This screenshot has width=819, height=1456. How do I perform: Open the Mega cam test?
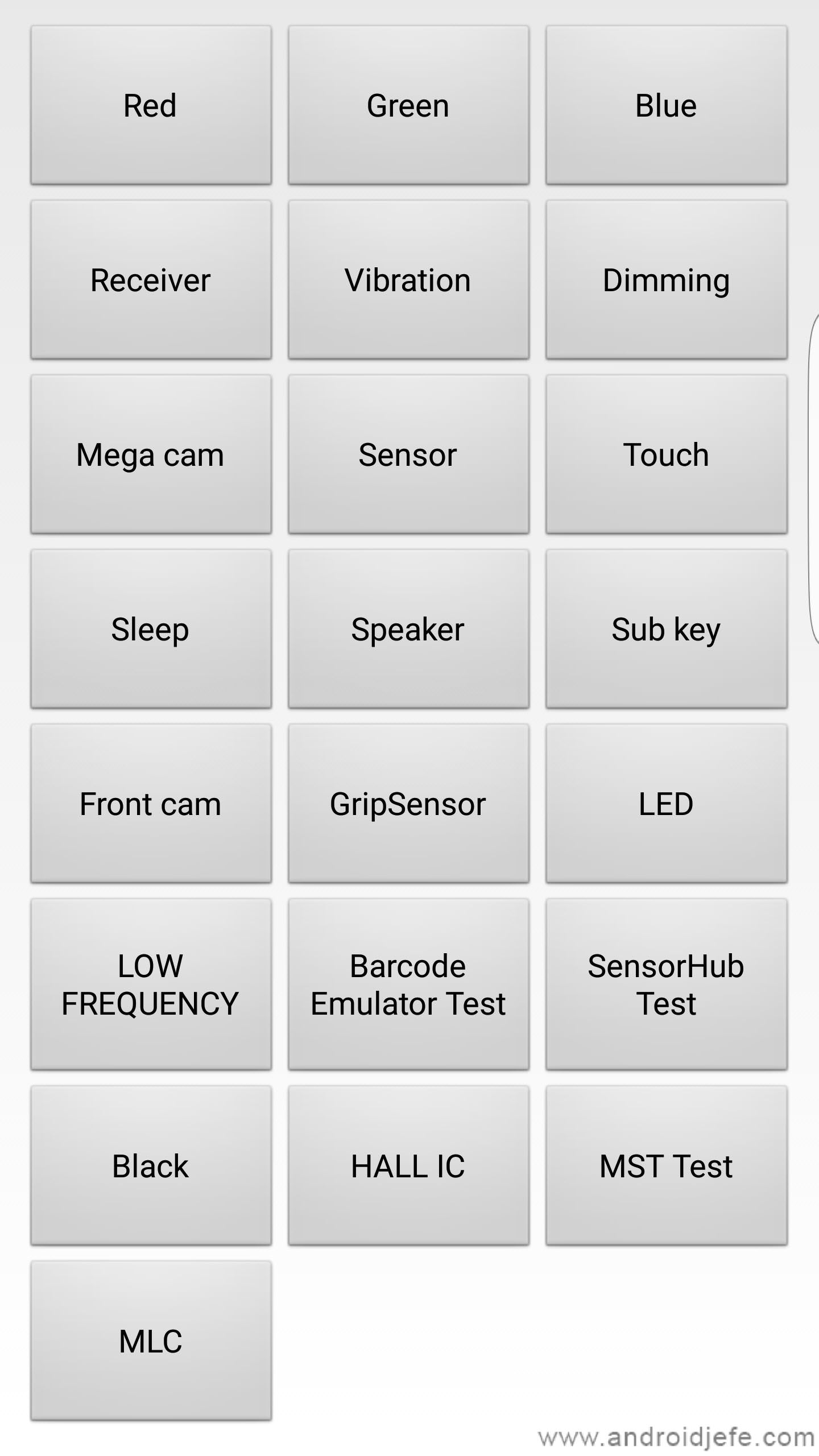151,455
